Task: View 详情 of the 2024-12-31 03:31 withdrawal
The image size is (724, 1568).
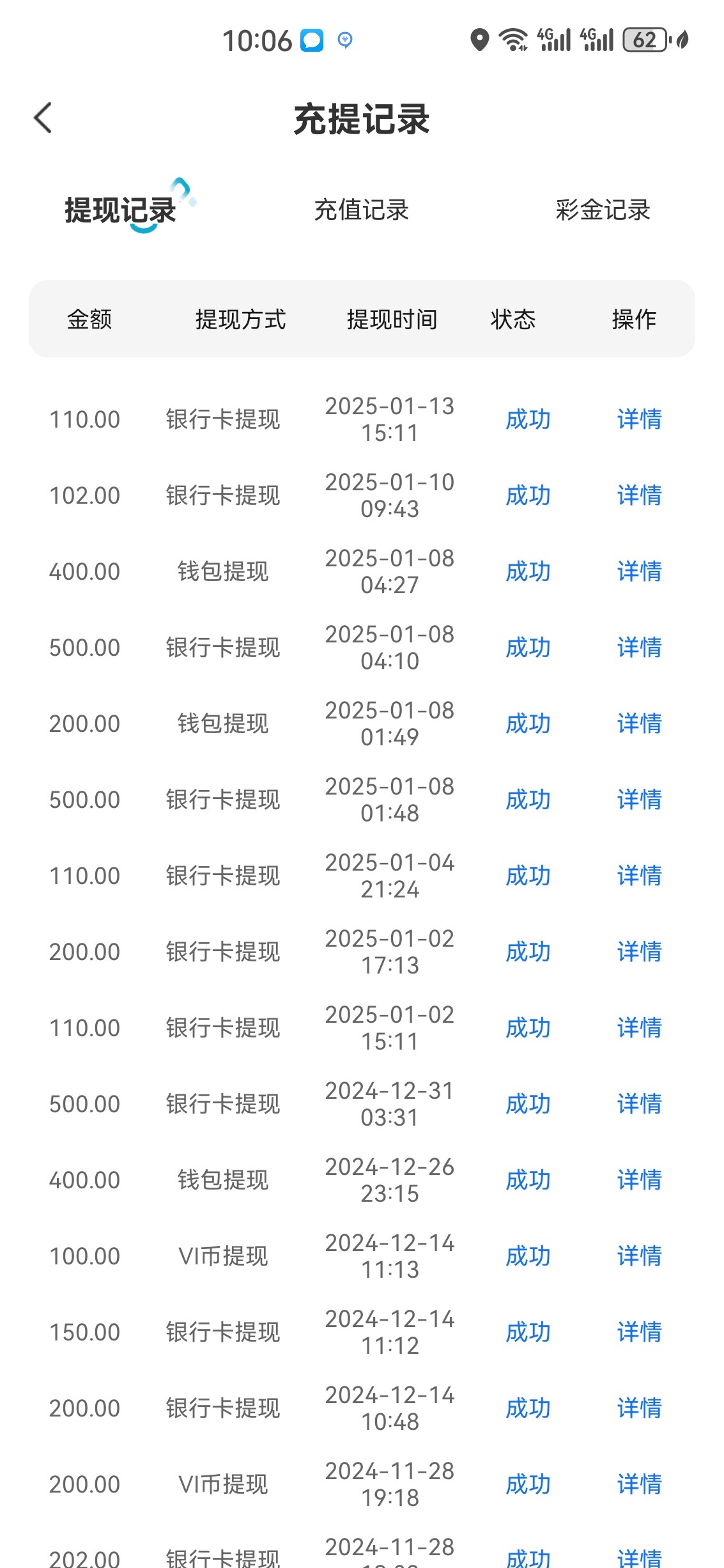Action: tap(639, 1104)
